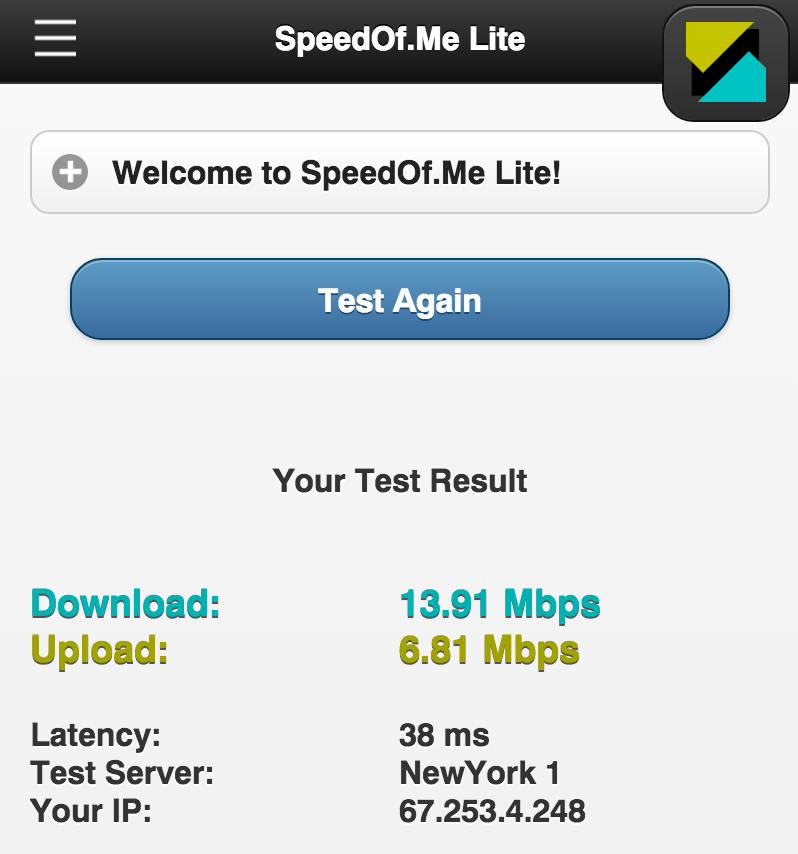
Task: Tap the Upload speed 6.81 Mbps
Action: 489,650
